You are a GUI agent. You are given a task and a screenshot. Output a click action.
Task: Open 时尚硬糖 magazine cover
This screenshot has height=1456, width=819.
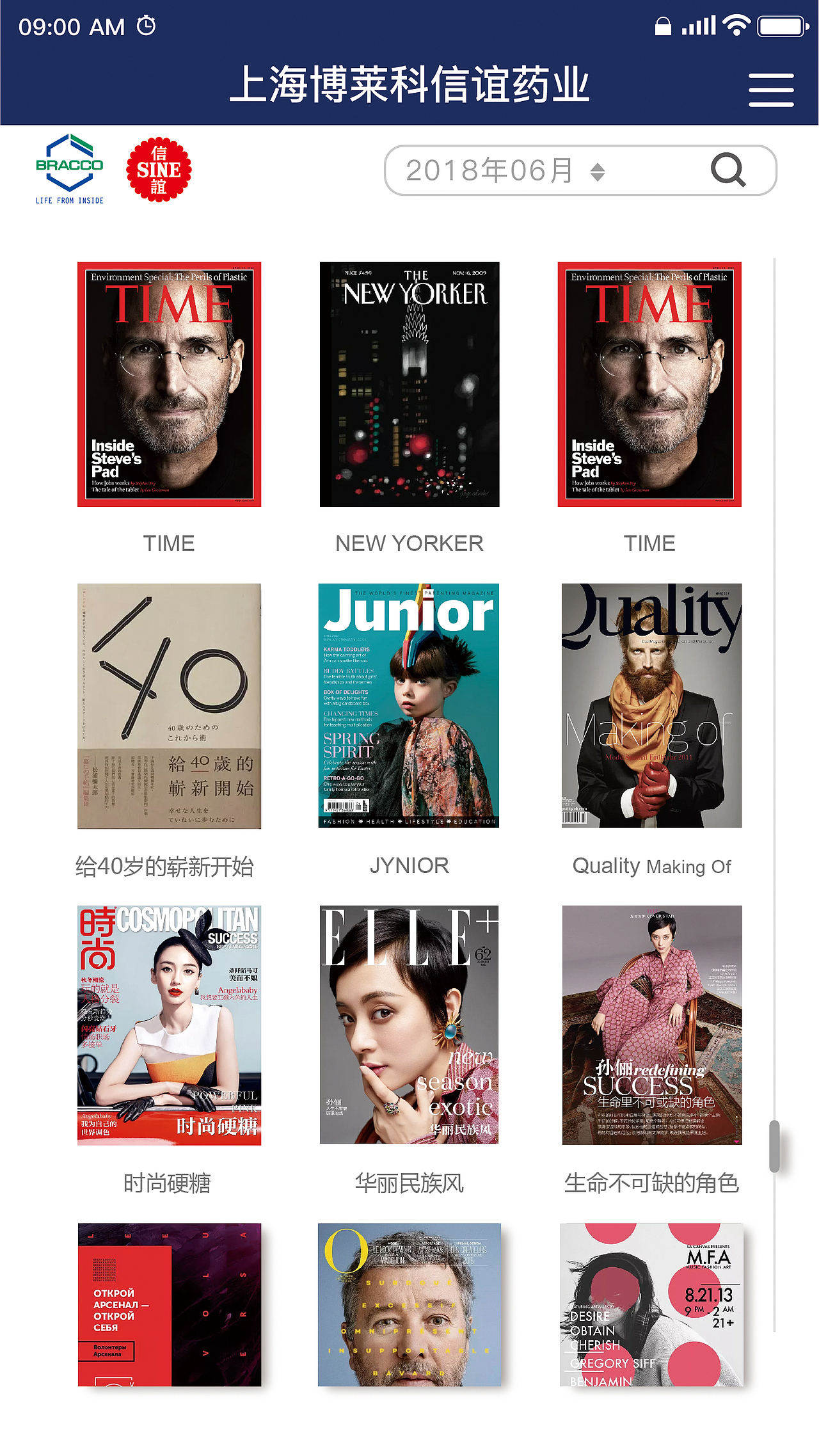point(169,1025)
